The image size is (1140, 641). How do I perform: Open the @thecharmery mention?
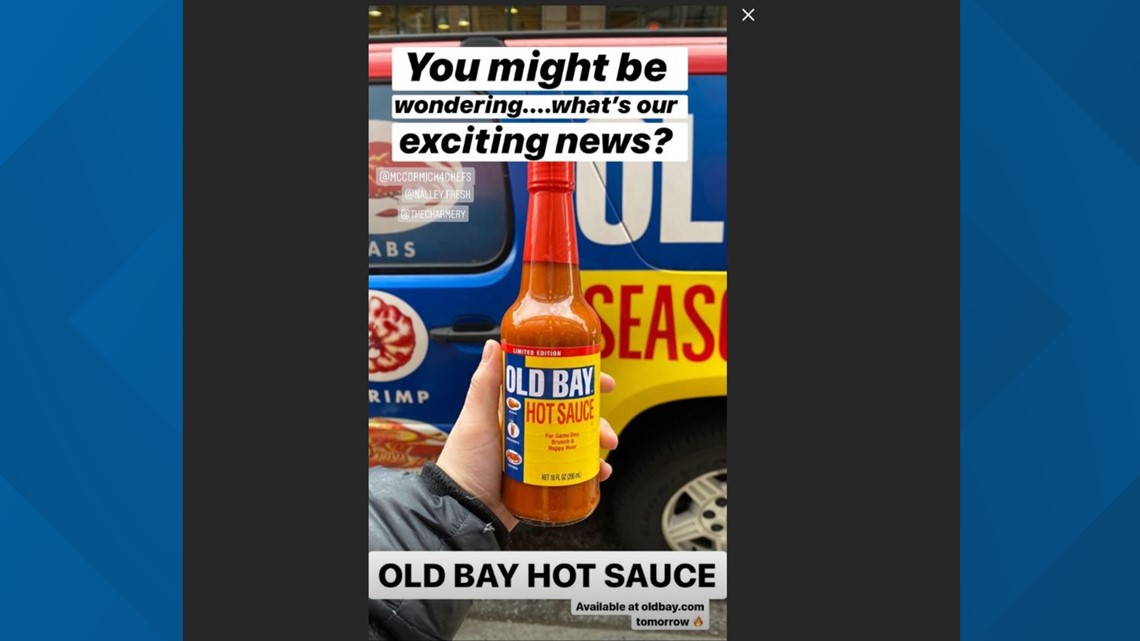433,214
